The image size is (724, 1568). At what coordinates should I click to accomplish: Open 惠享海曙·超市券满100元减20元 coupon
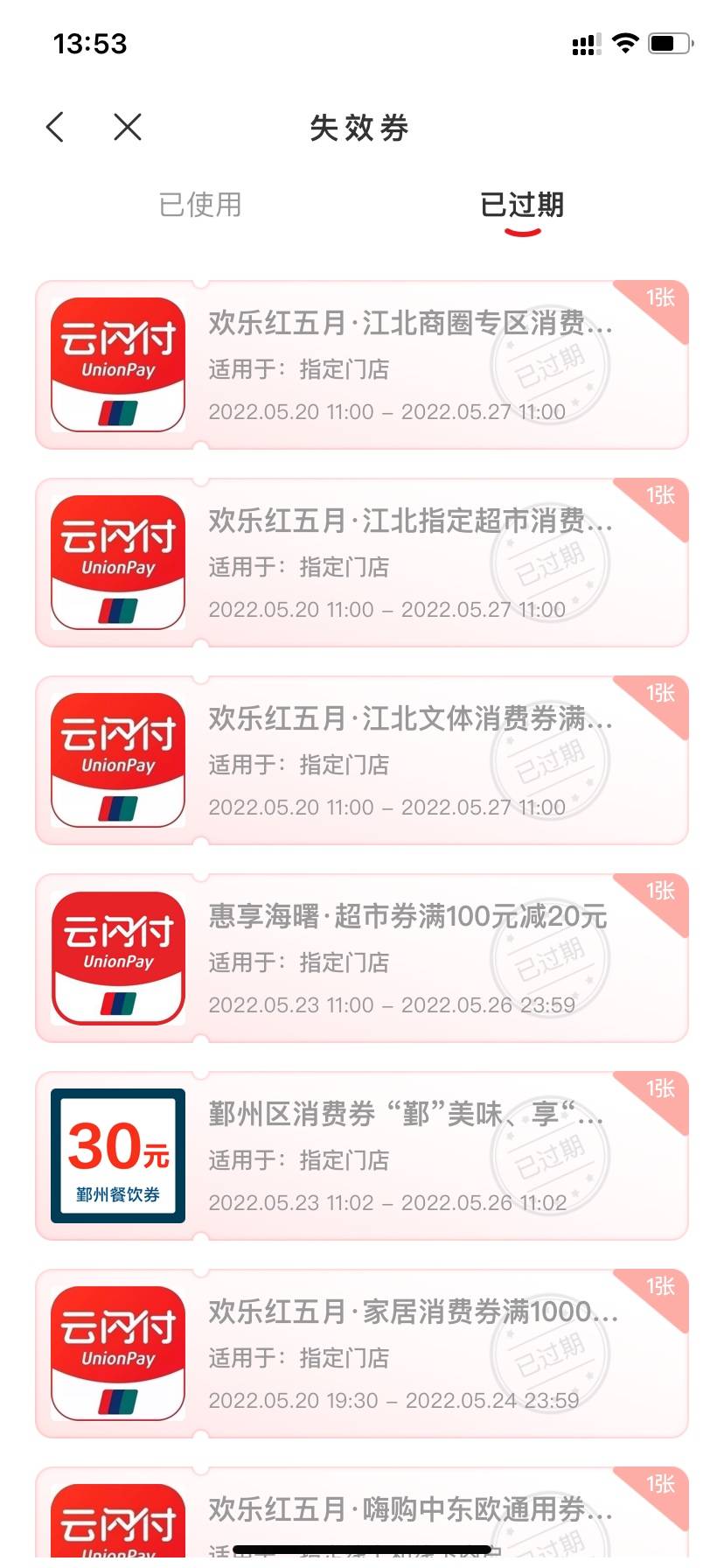coord(362,958)
